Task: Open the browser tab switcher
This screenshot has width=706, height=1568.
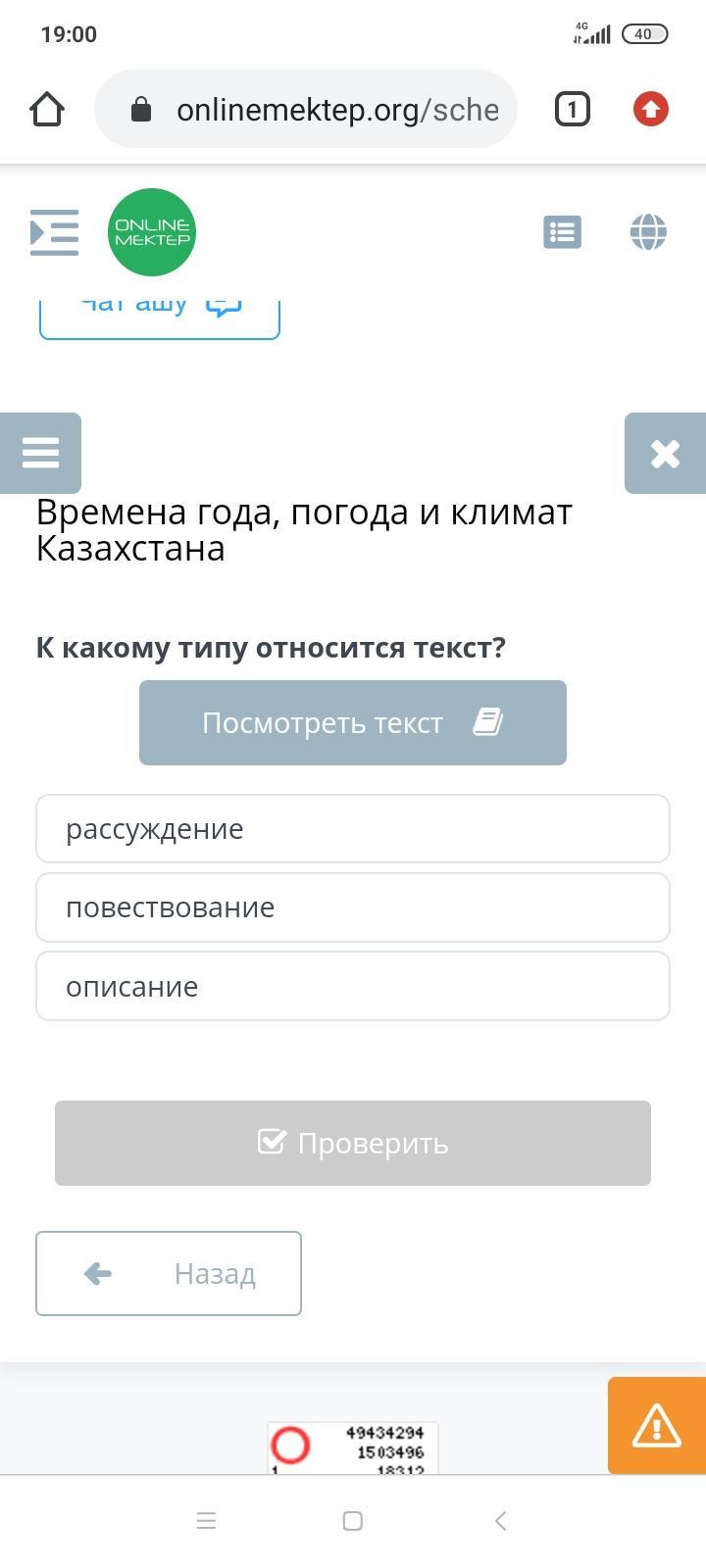Action: coord(573,109)
